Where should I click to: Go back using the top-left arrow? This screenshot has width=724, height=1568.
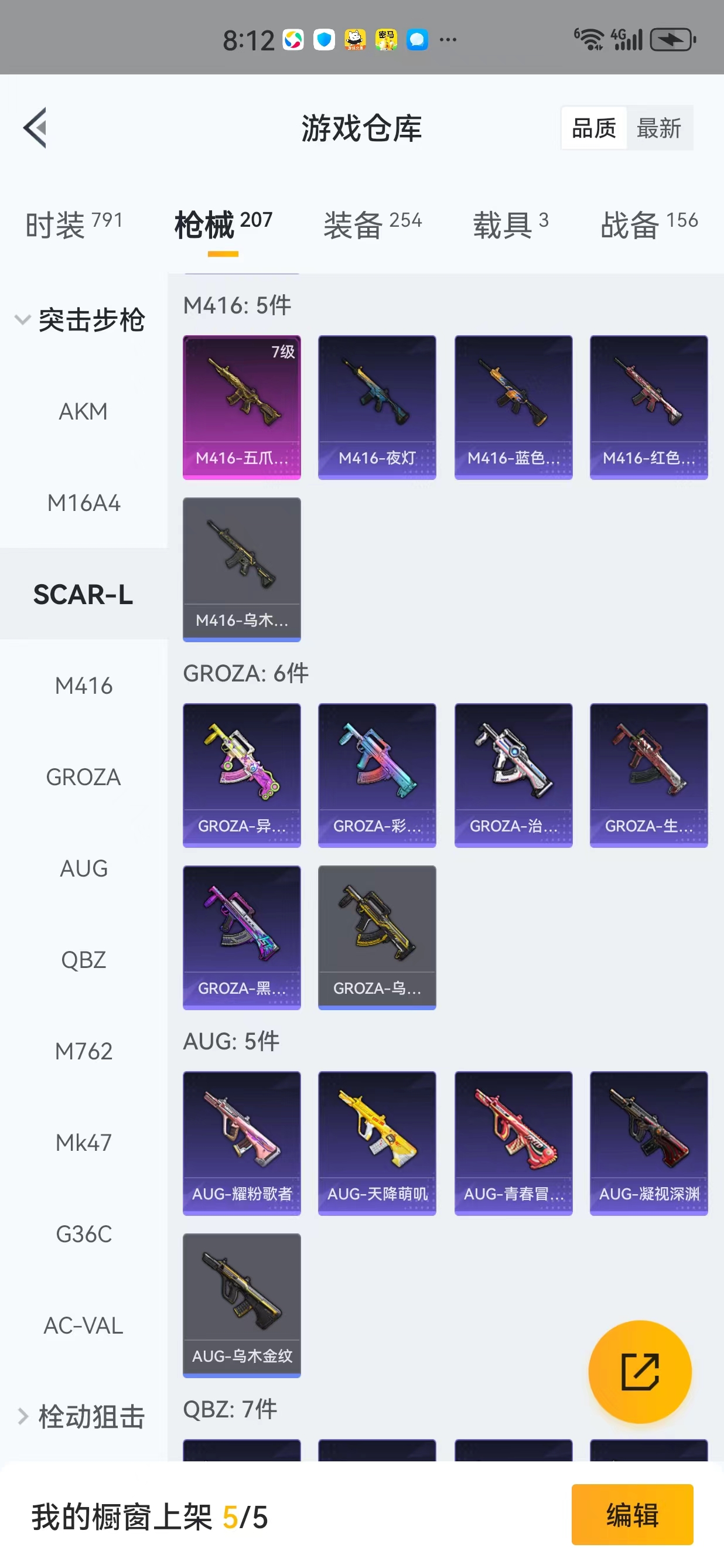click(35, 128)
